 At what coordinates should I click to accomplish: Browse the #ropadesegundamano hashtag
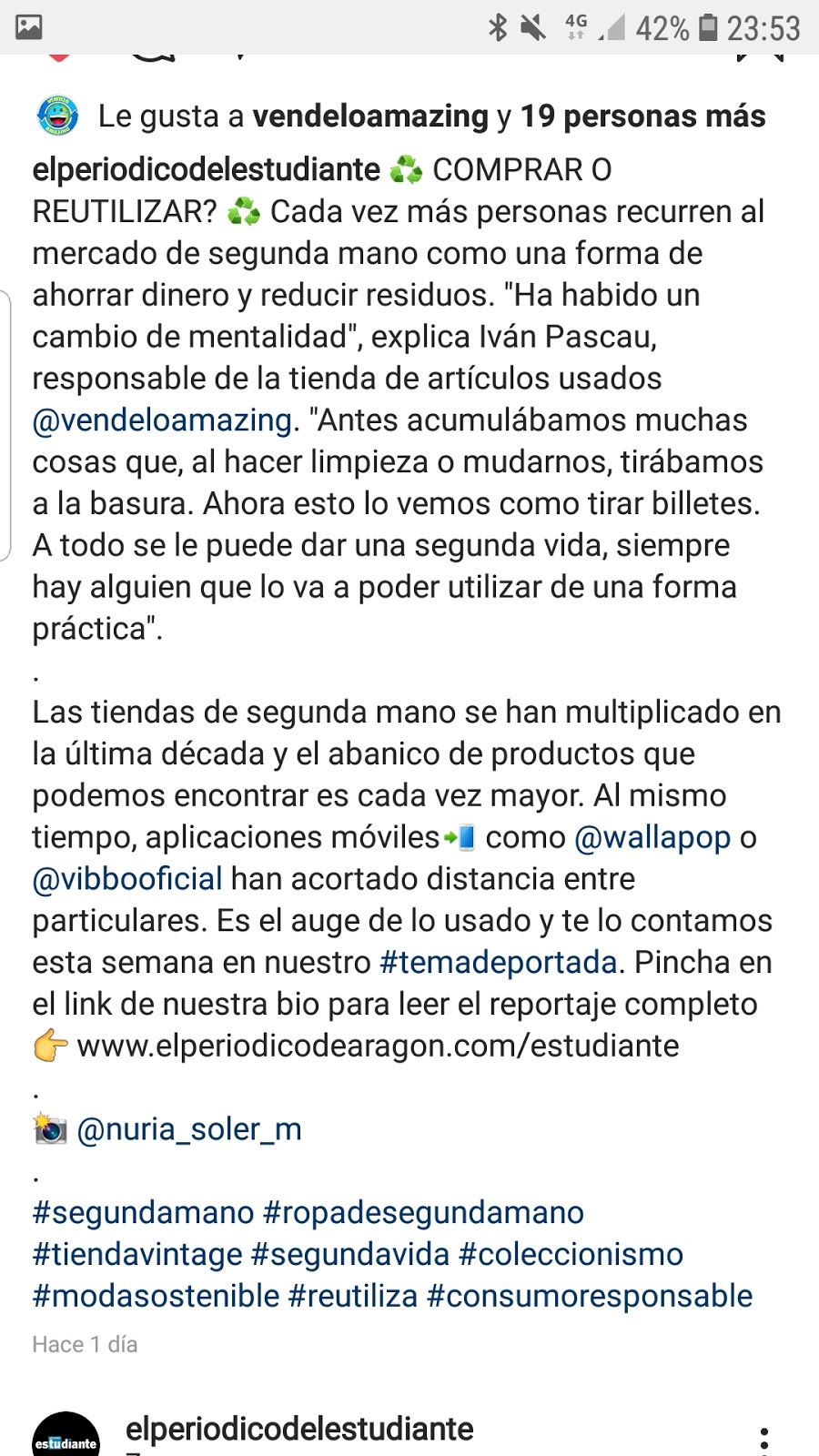point(423,1213)
